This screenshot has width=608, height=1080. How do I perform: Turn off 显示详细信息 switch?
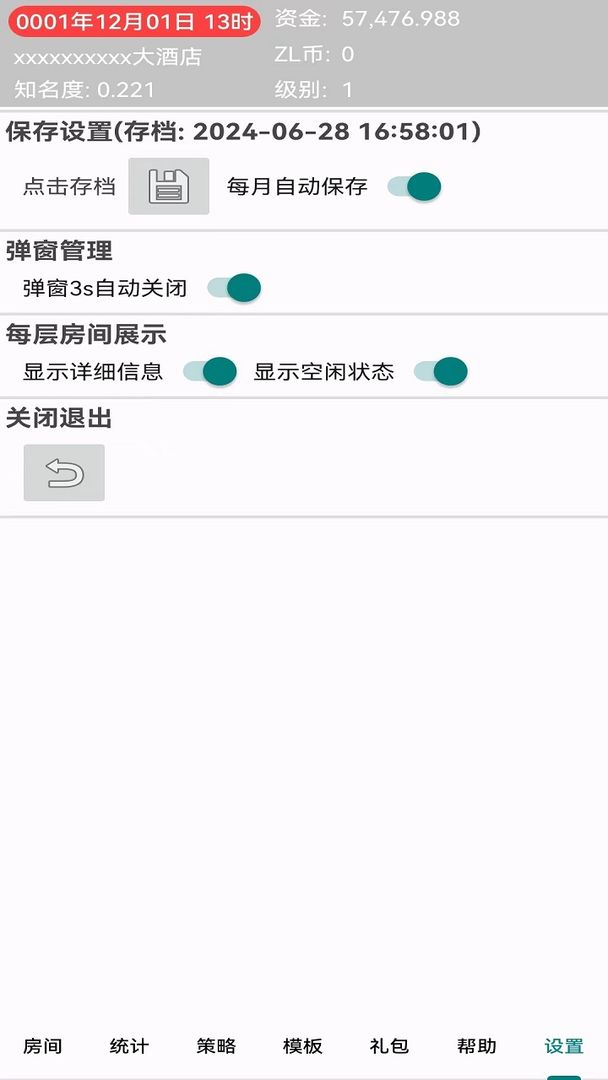pyautogui.click(x=210, y=372)
